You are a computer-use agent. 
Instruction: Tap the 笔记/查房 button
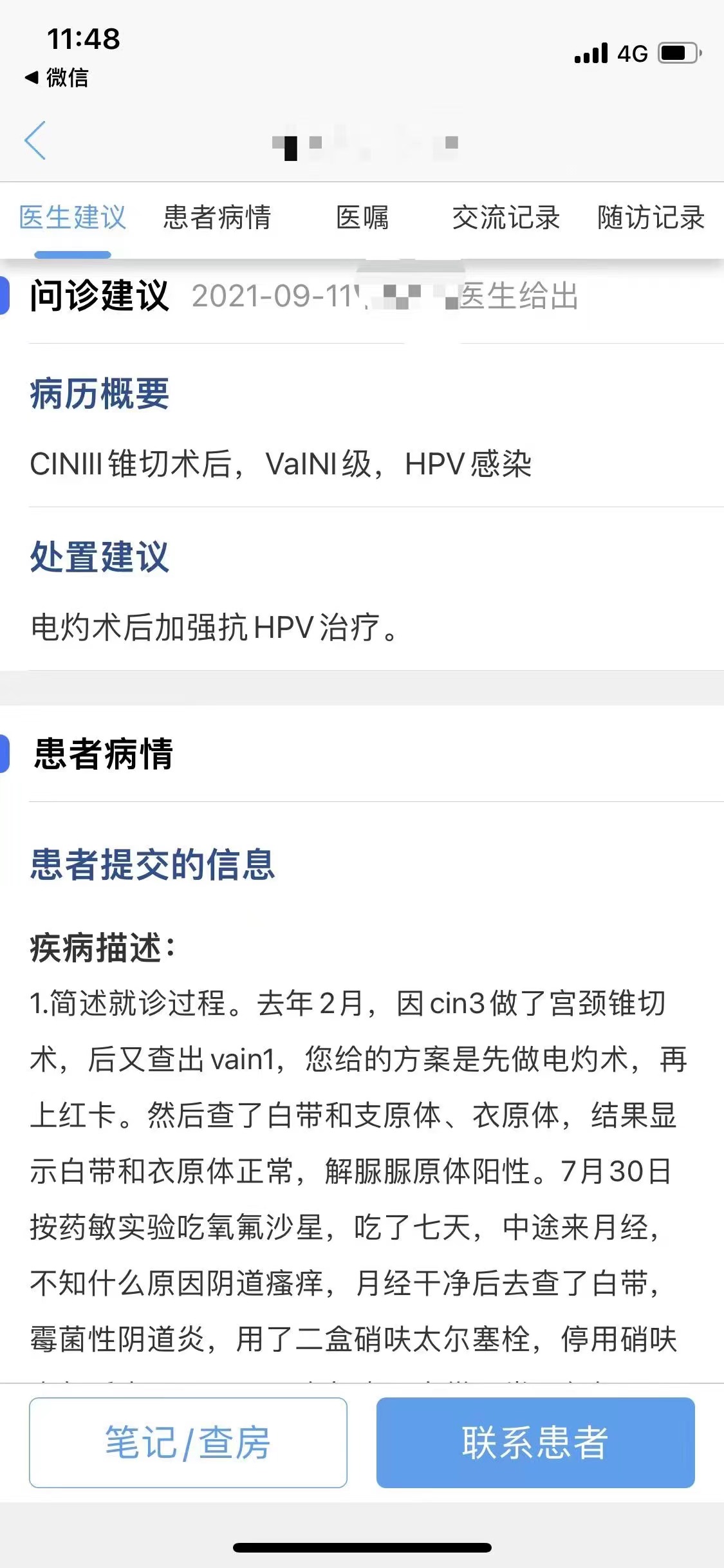188,1442
